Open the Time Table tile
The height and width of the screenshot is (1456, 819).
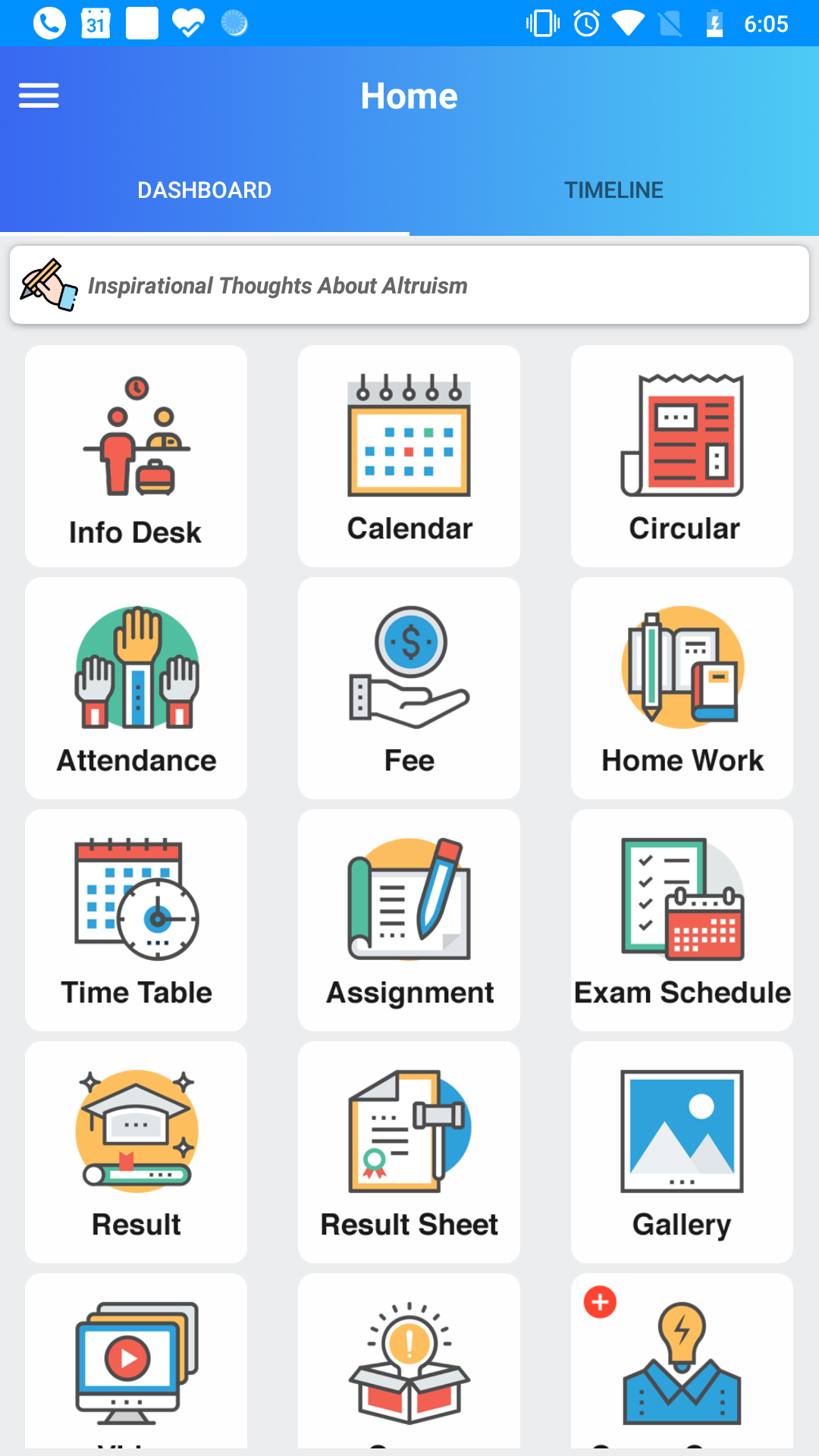coord(136,921)
